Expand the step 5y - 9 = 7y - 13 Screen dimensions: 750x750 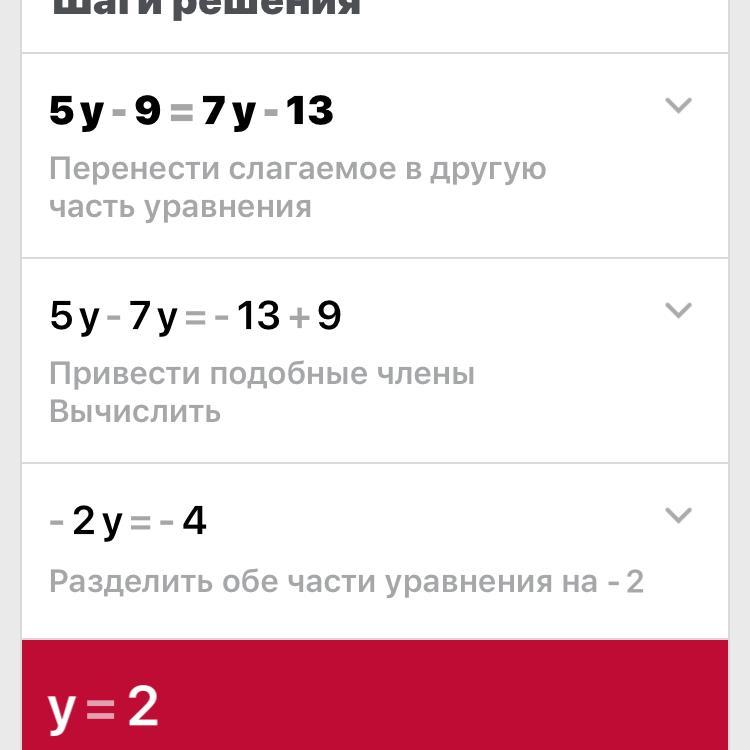678,106
